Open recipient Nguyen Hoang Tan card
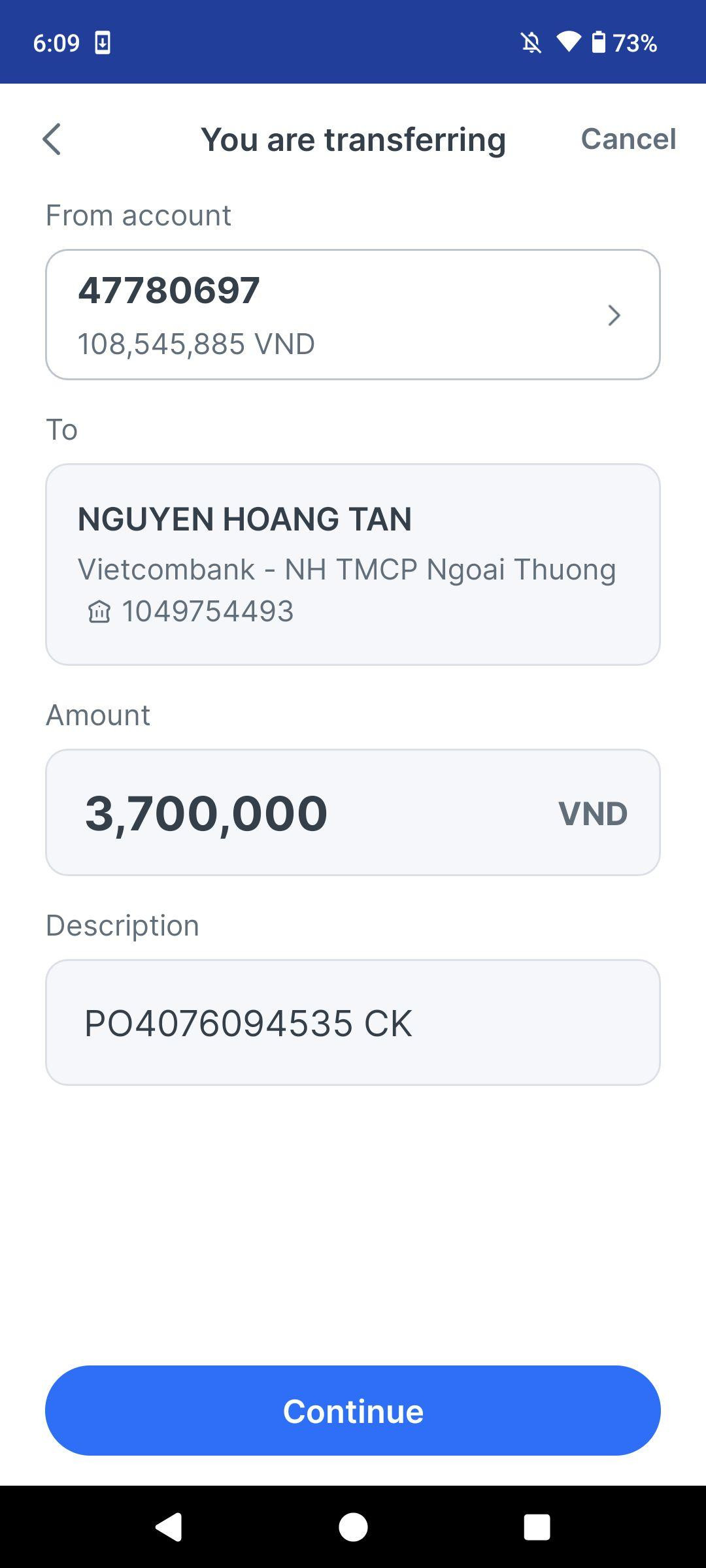The height and width of the screenshot is (1568, 706). point(352,564)
